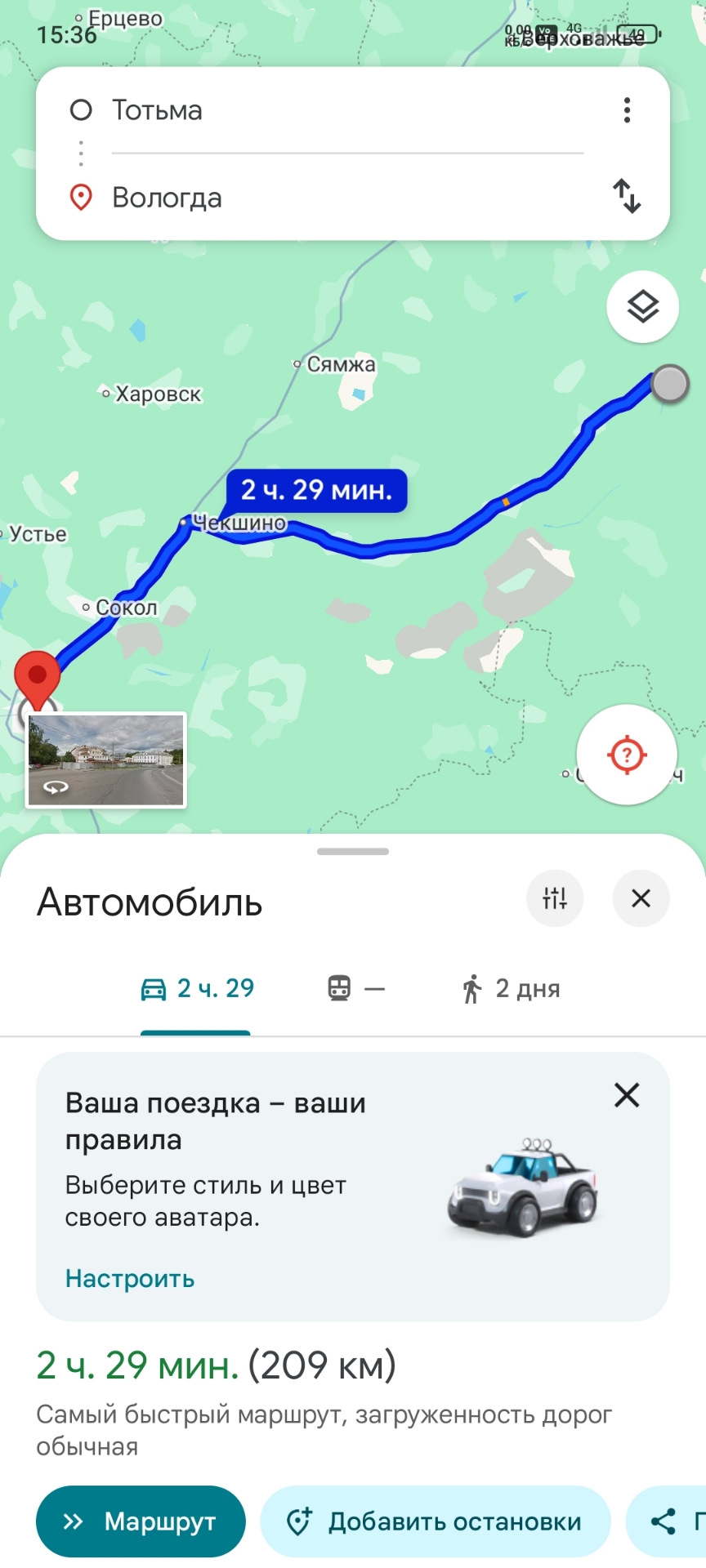Switch to the walking tab 2 дня
The width and height of the screenshot is (706, 1568).
[511, 989]
